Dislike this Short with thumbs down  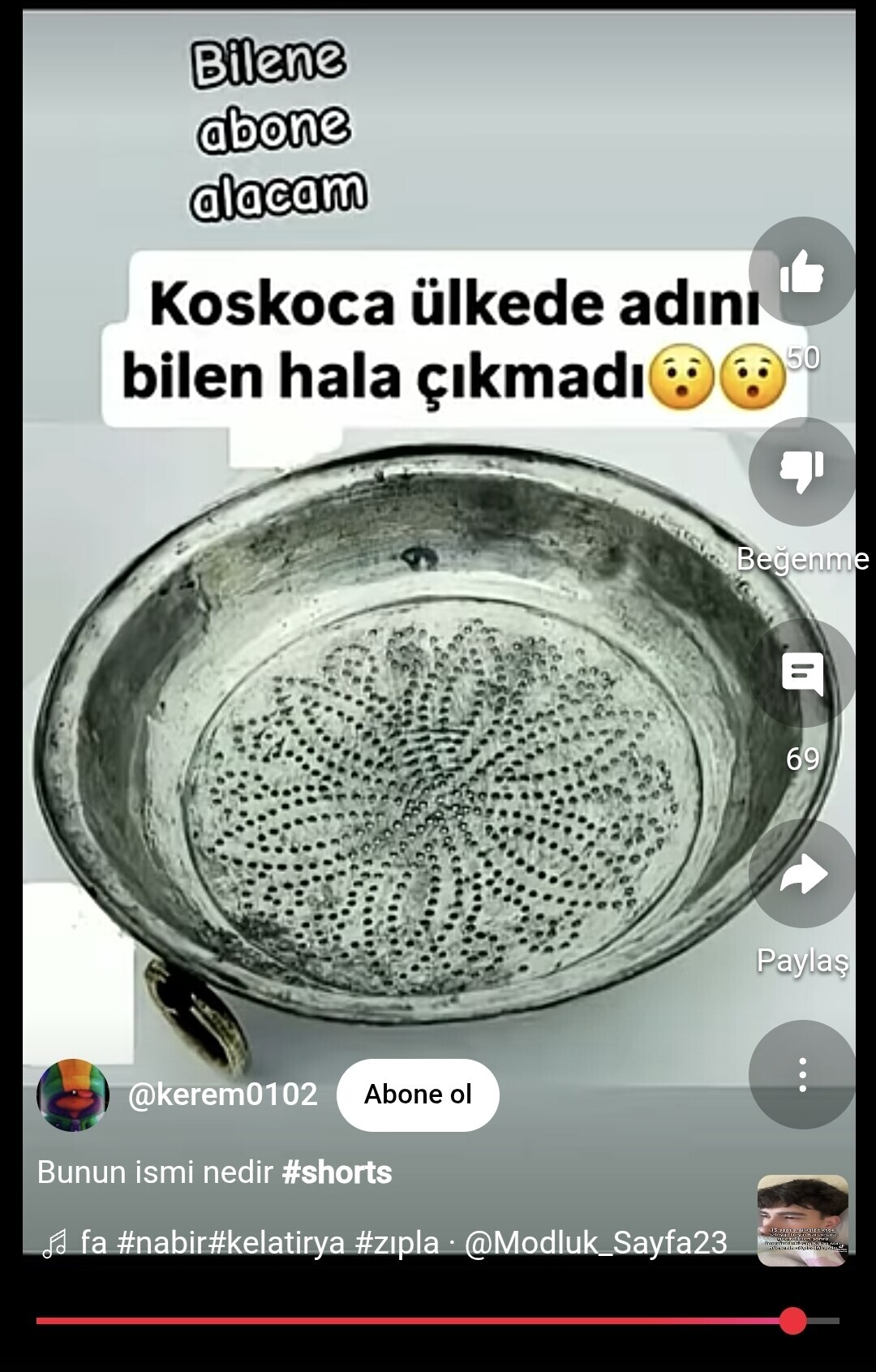pos(801,471)
